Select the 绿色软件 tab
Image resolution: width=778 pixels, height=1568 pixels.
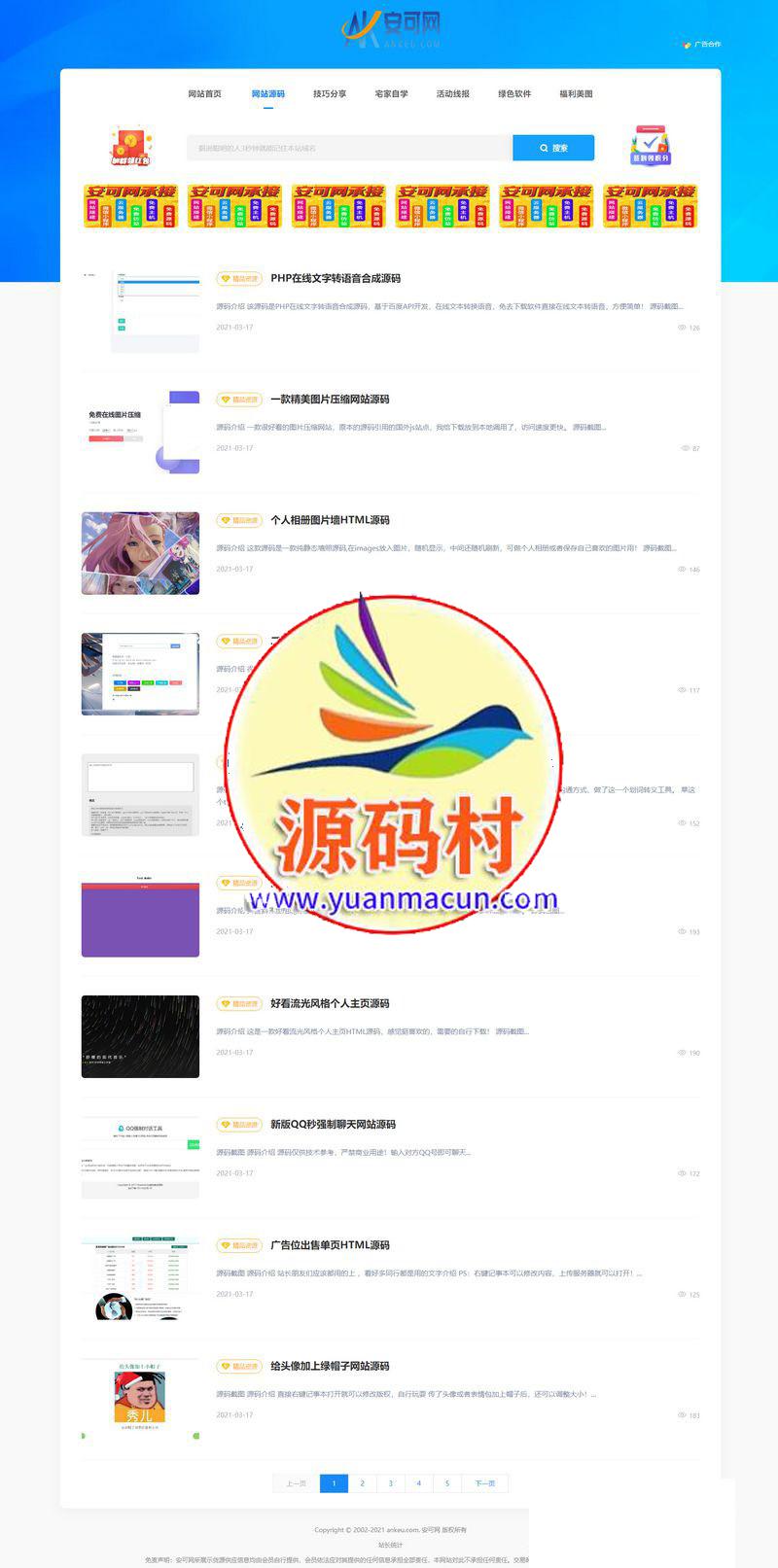click(x=514, y=94)
